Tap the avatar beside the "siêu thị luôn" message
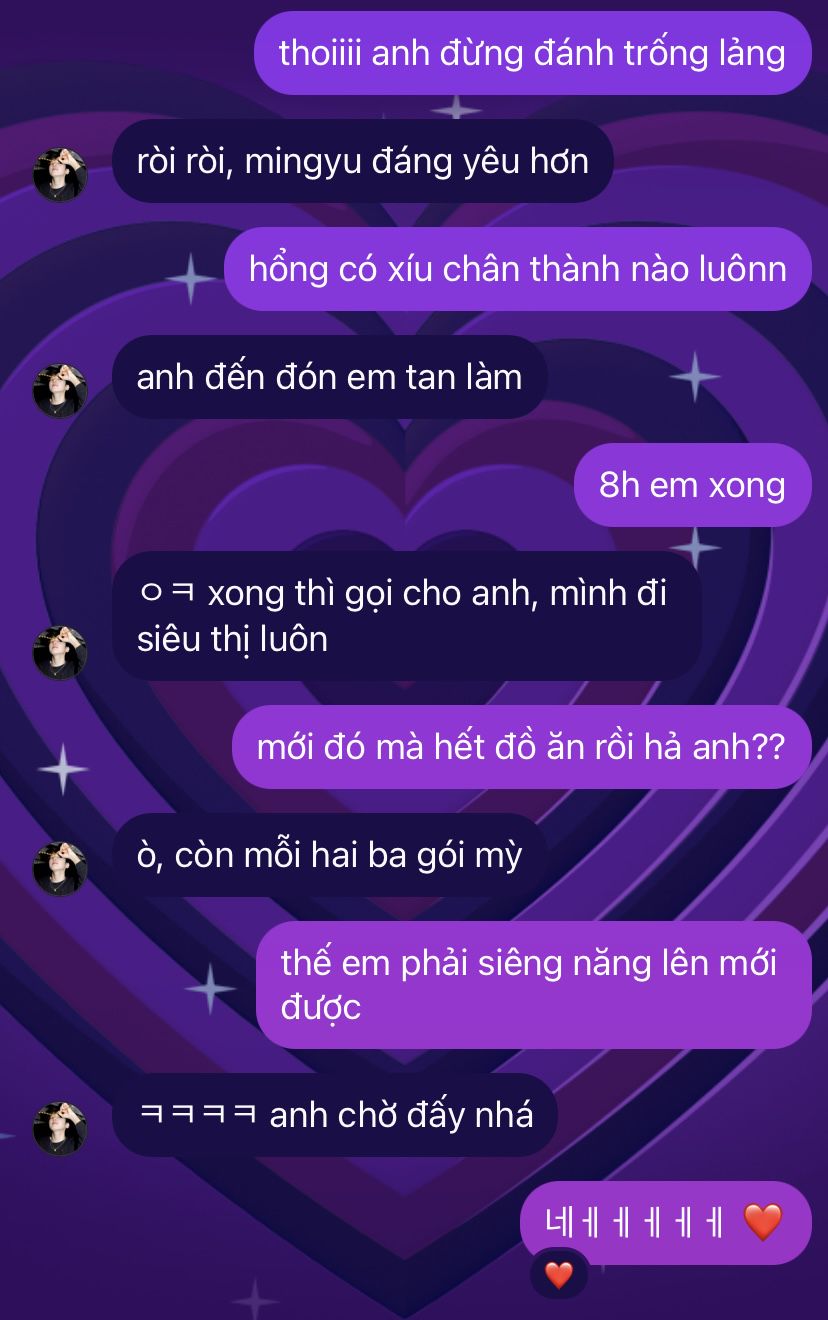The width and height of the screenshot is (828, 1320). click(x=60, y=653)
